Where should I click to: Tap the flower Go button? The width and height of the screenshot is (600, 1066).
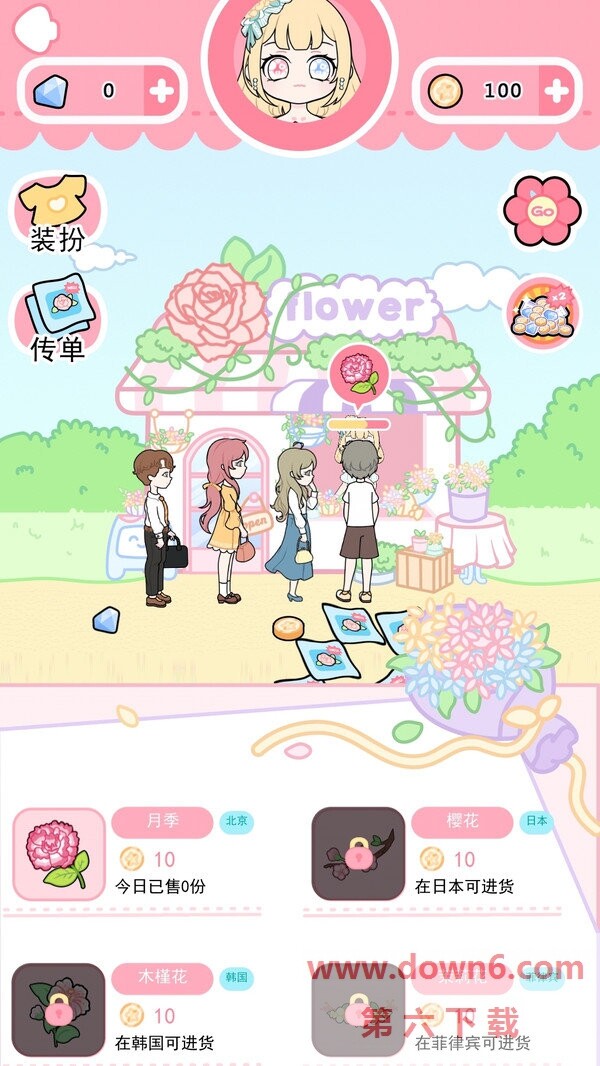(x=542, y=211)
